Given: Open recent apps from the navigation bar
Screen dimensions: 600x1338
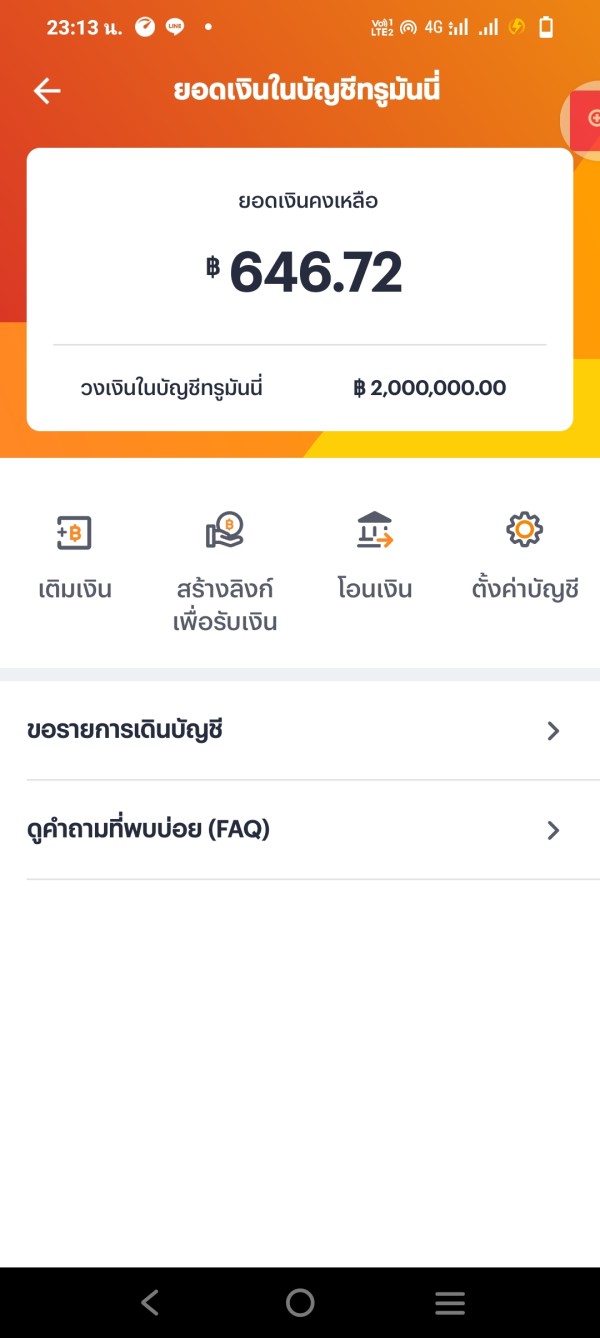Looking at the screenshot, I should (450, 1302).
